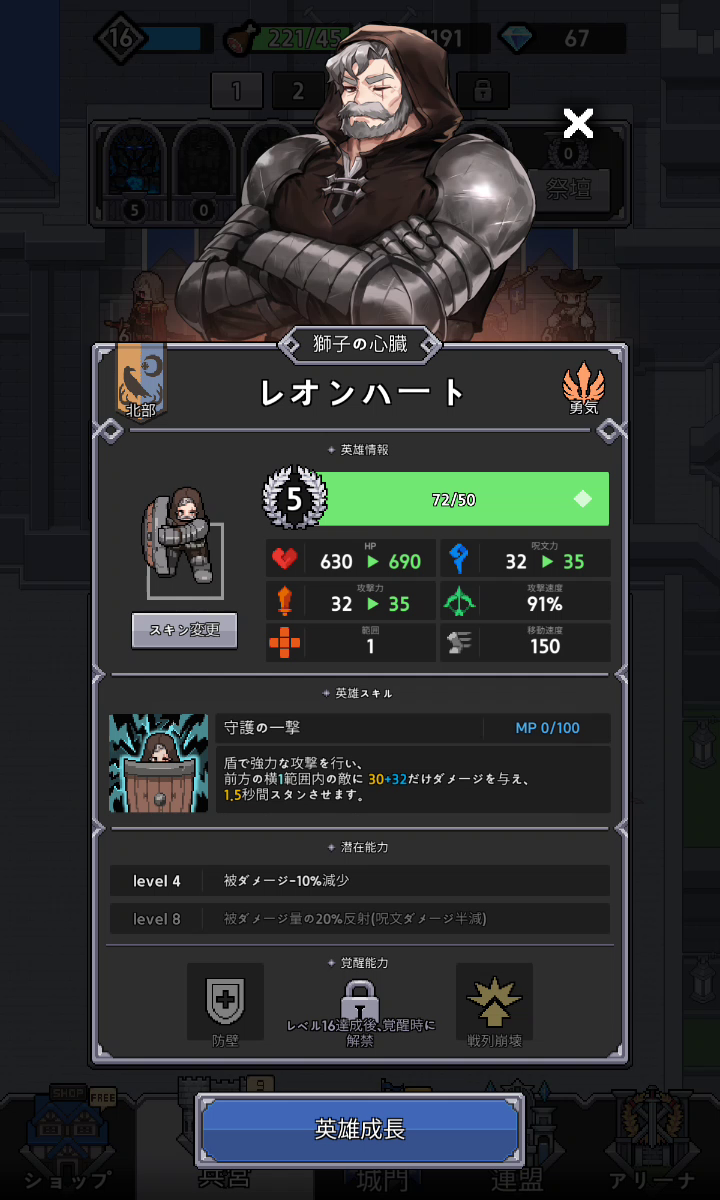Select the 戦列崩壊 awakening ability
Screen dimensions: 720x1200
point(494,1001)
